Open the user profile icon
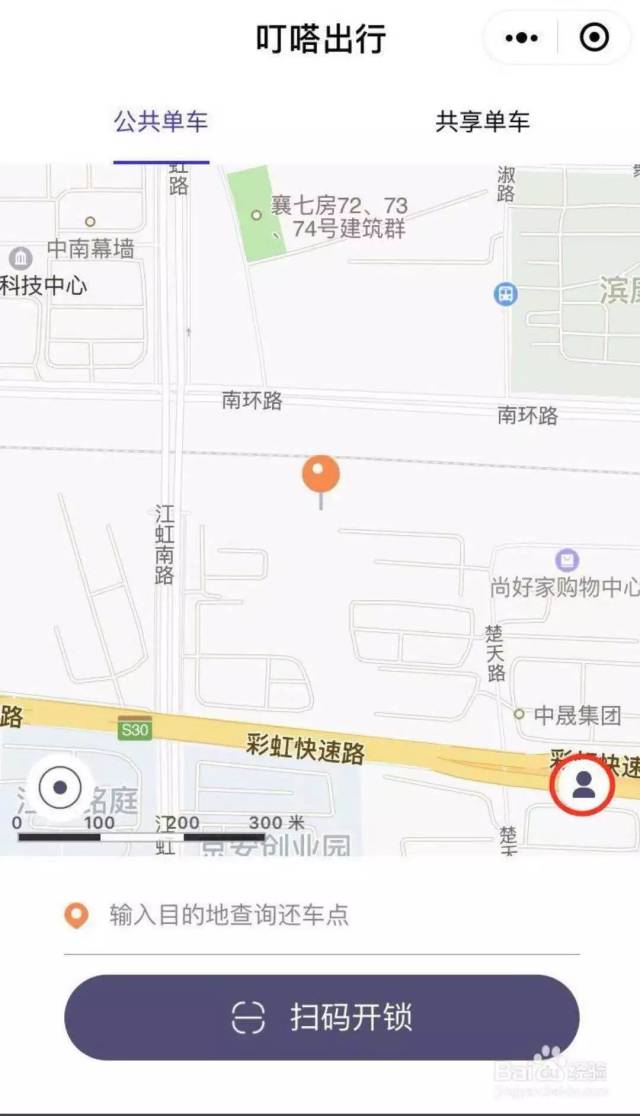The image size is (640, 1116). pos(583,785)
